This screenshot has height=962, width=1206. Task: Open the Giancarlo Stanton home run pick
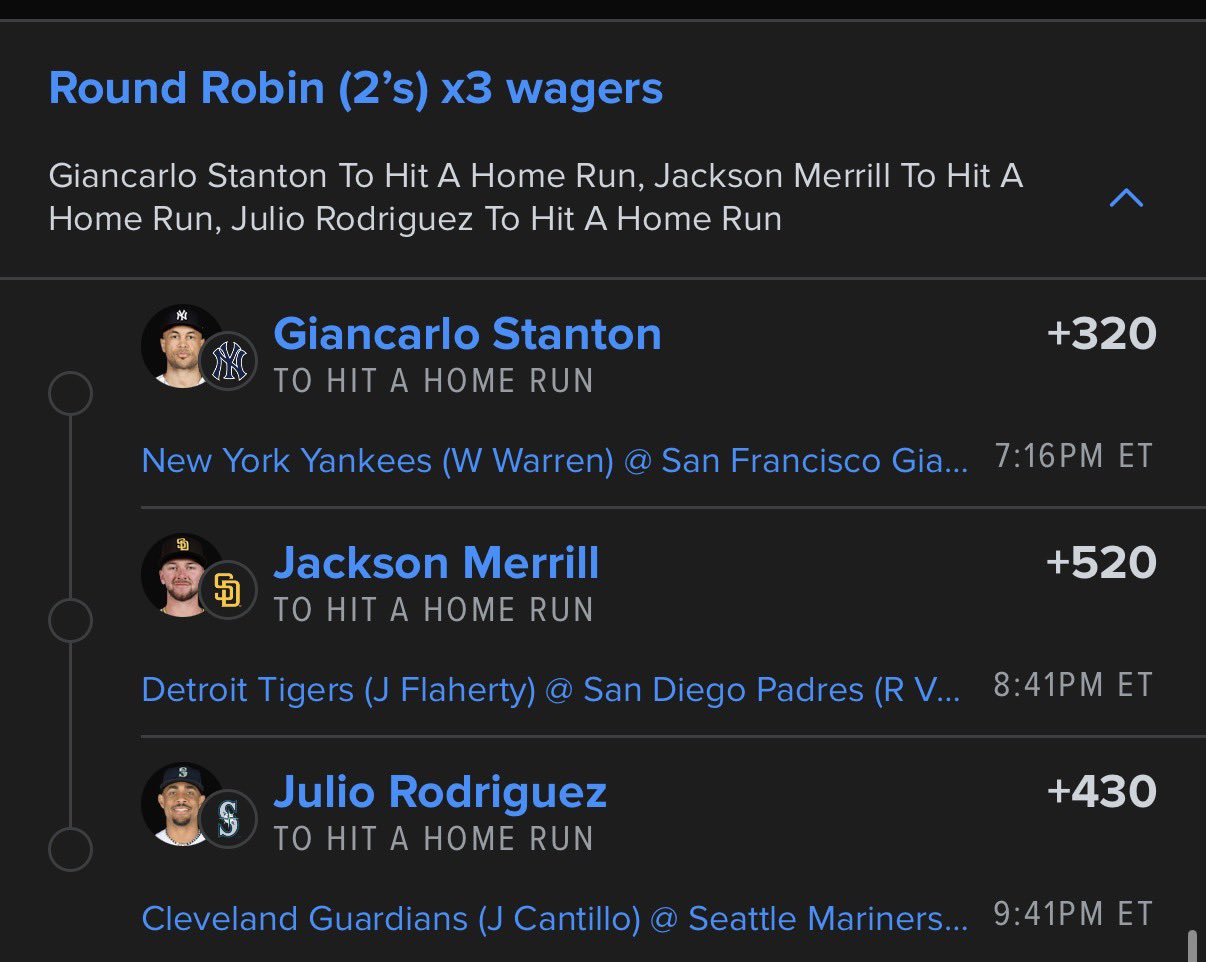click(x=467, y=334)
